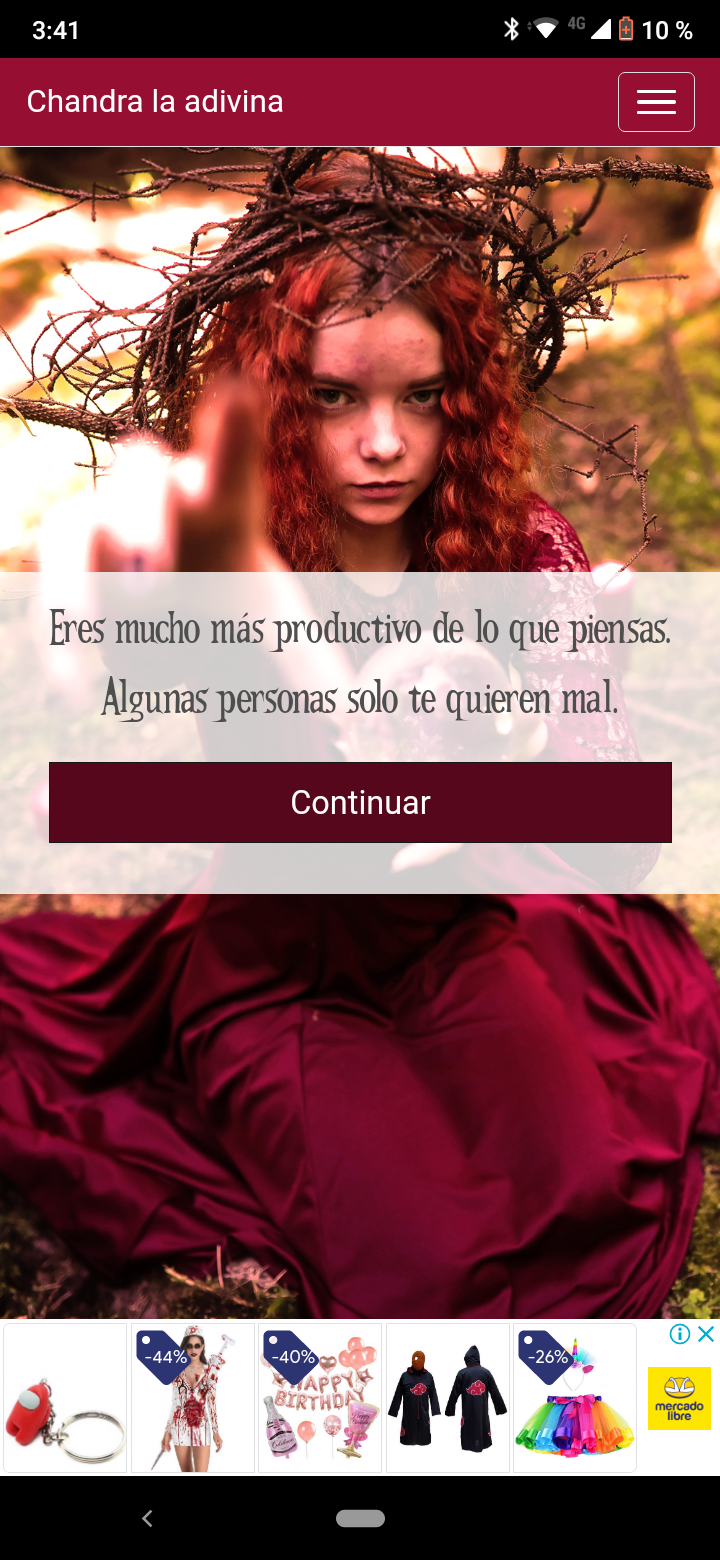Open the hamburger menu
This screenshot has width=720, height=1560.
click(x=656, y=102)
